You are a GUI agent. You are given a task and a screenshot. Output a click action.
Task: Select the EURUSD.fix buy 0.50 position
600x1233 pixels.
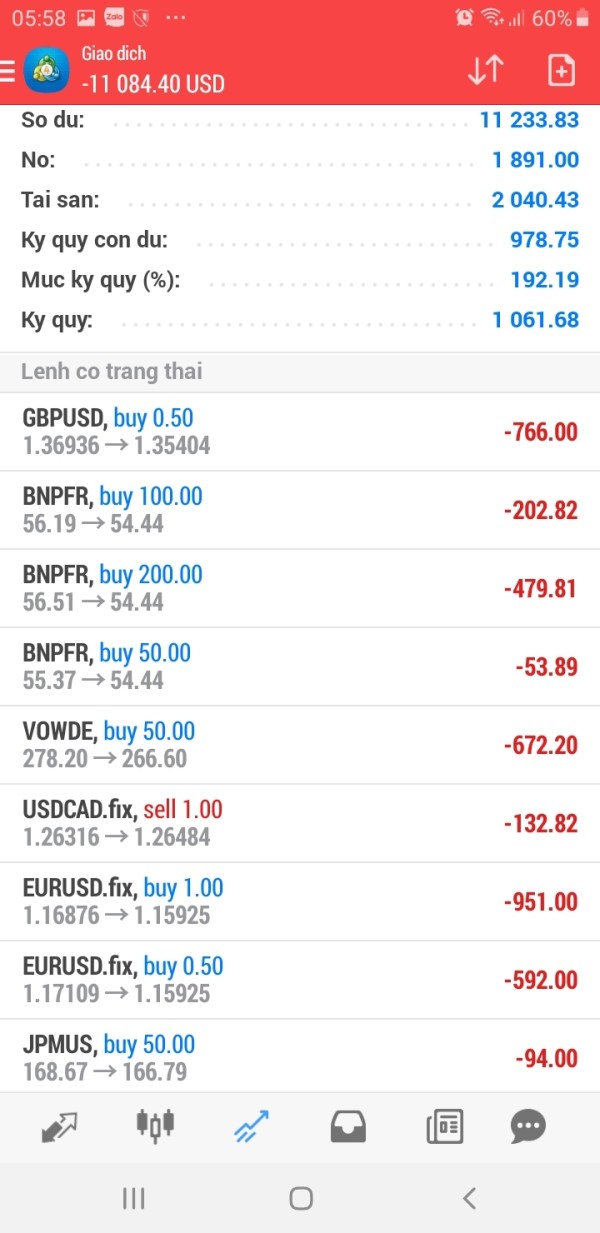(x=300, y=980)
